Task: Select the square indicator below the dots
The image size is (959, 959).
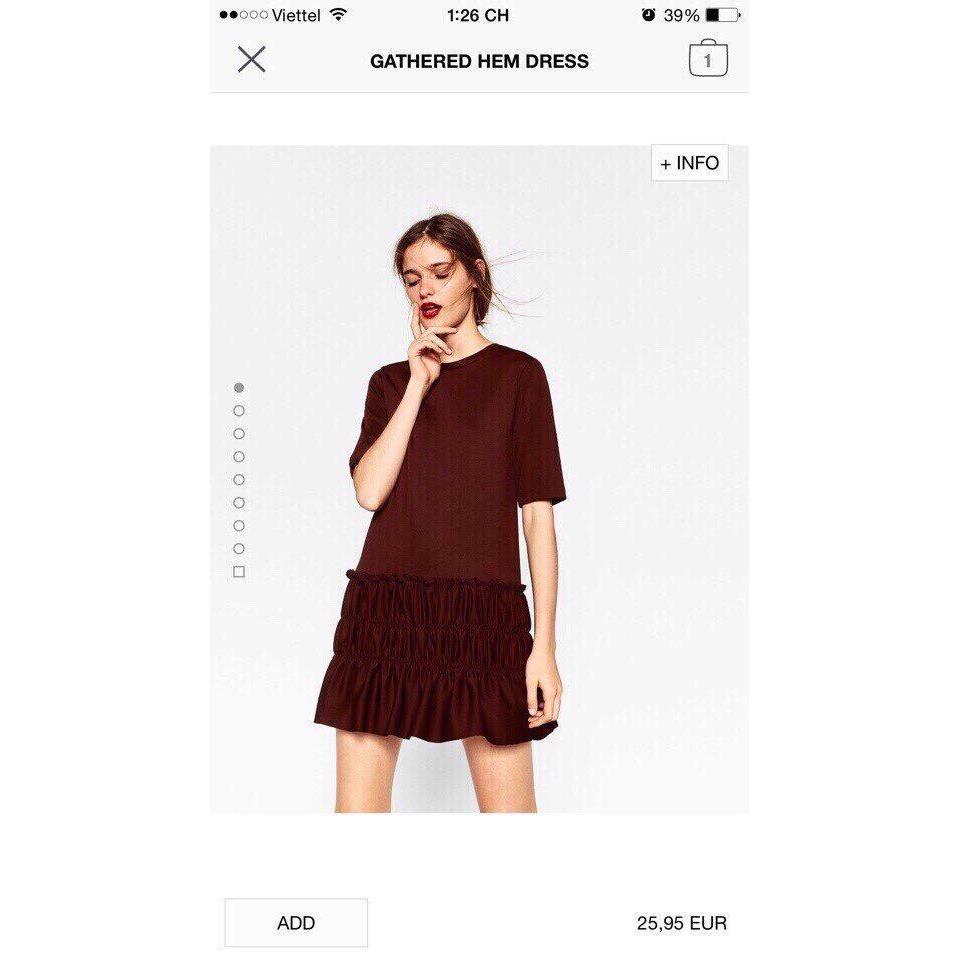Action: (239, 572)
